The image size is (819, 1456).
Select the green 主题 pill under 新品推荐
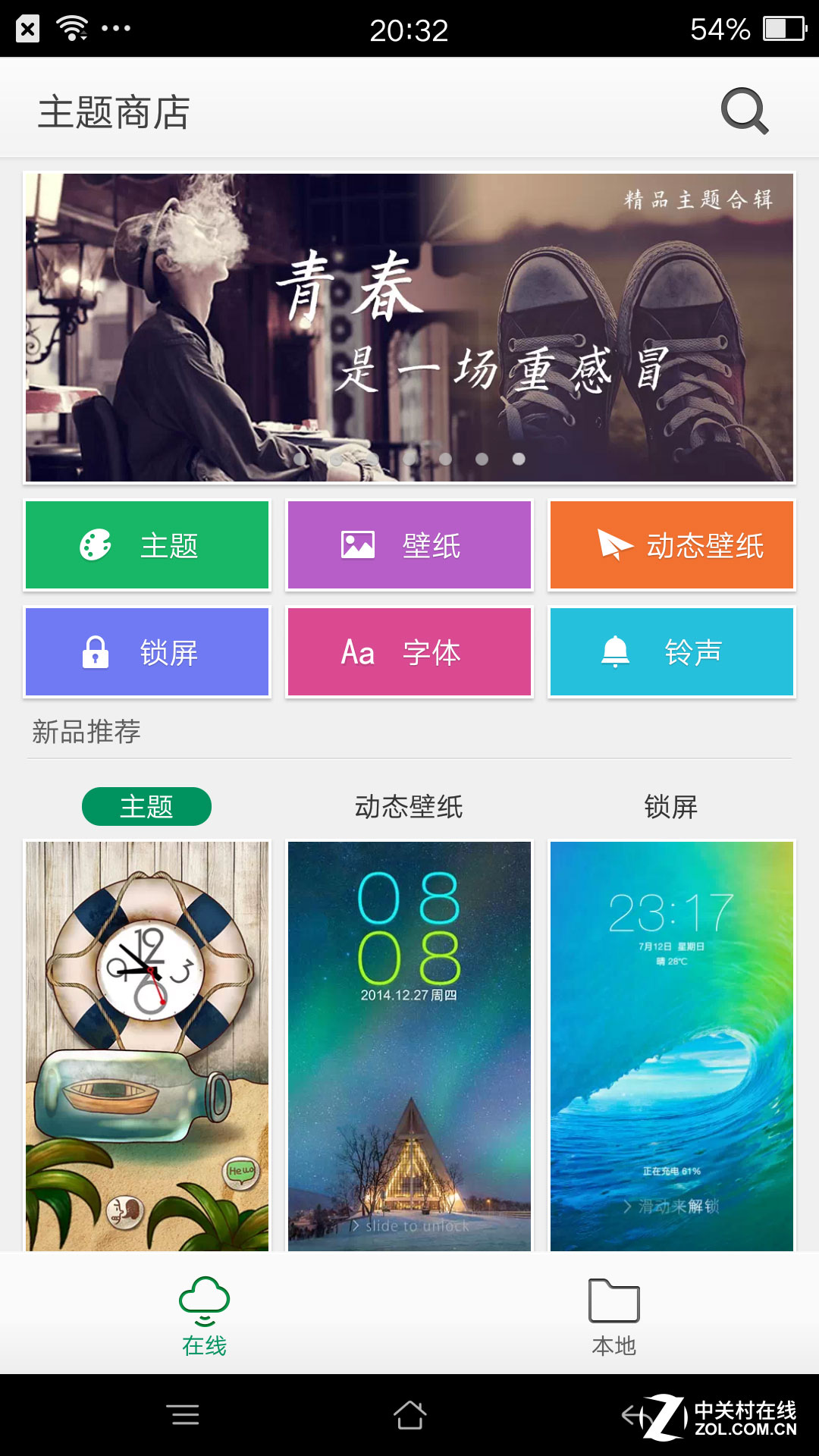pos(146,807)
